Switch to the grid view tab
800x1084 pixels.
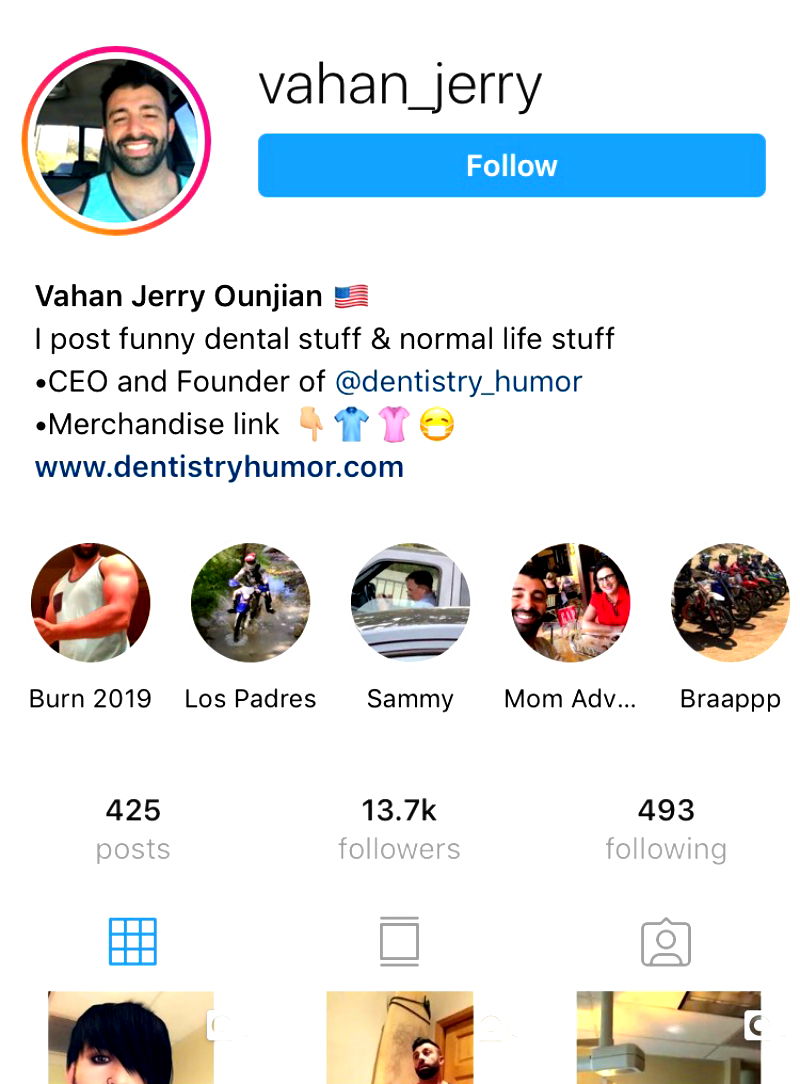tap(133, 941)
